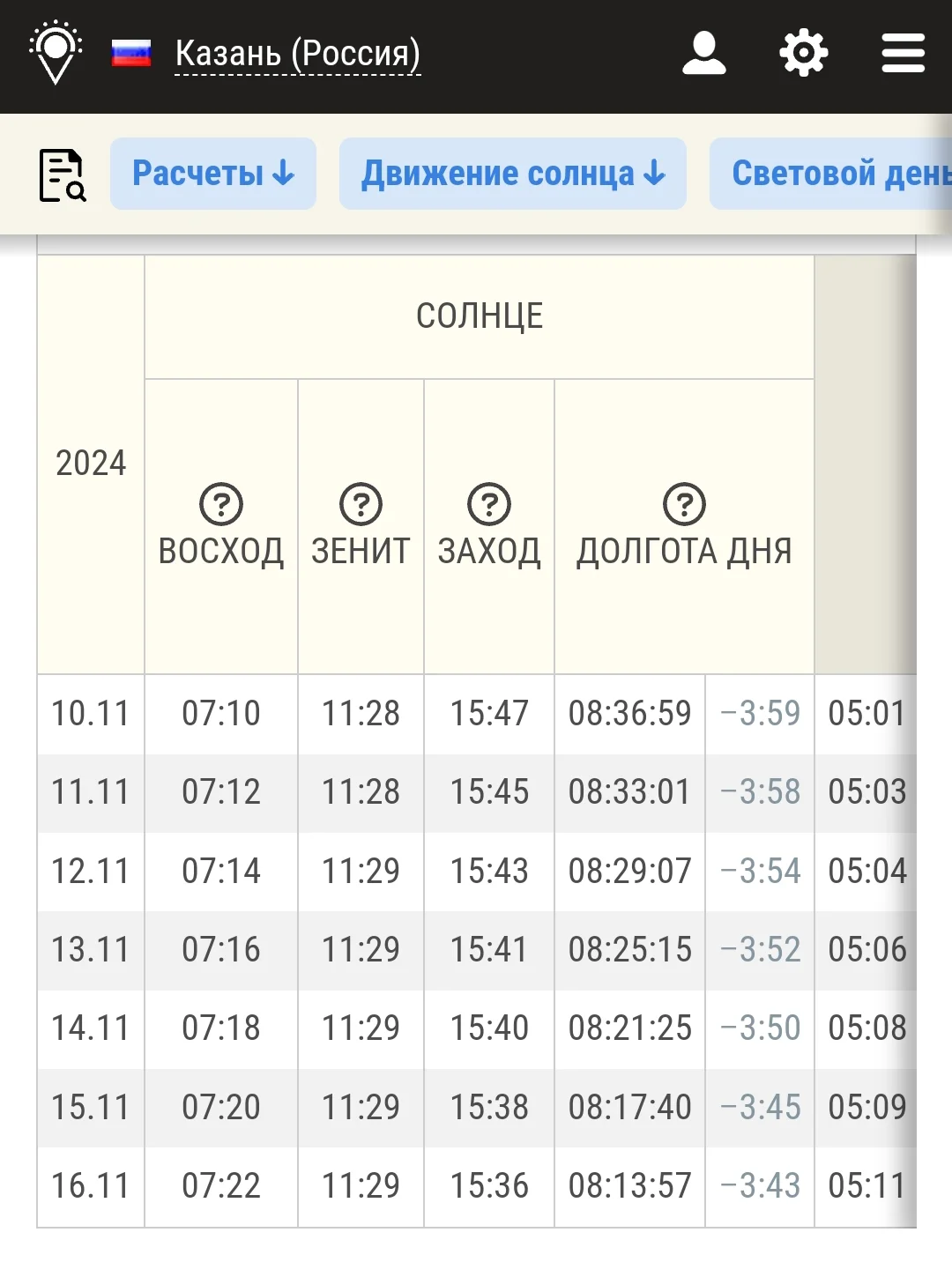Click the help icon above ЗЕНИТ column

click(x=360, y=504)
